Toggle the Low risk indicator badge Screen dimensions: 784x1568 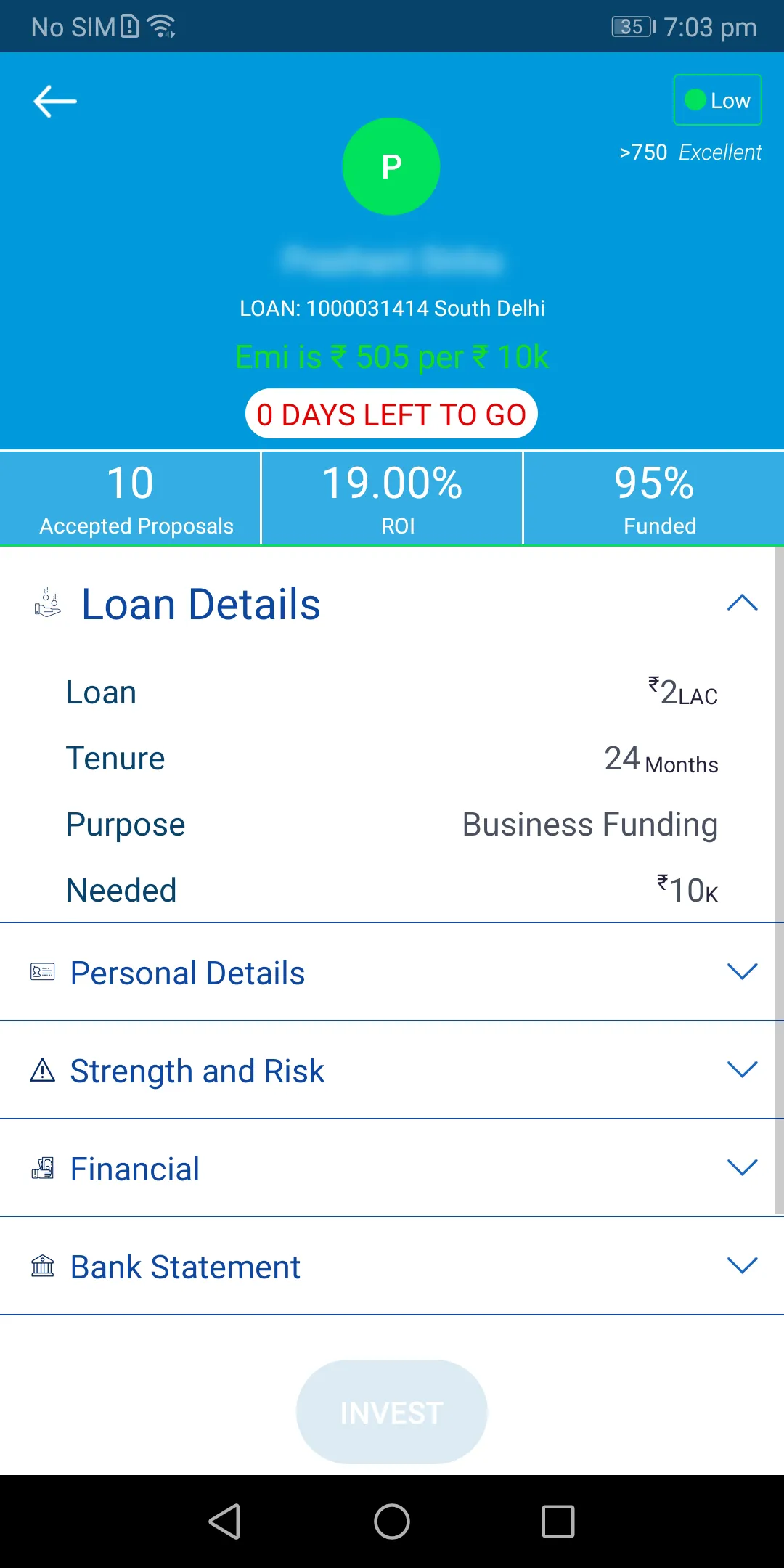pos(716,99)
